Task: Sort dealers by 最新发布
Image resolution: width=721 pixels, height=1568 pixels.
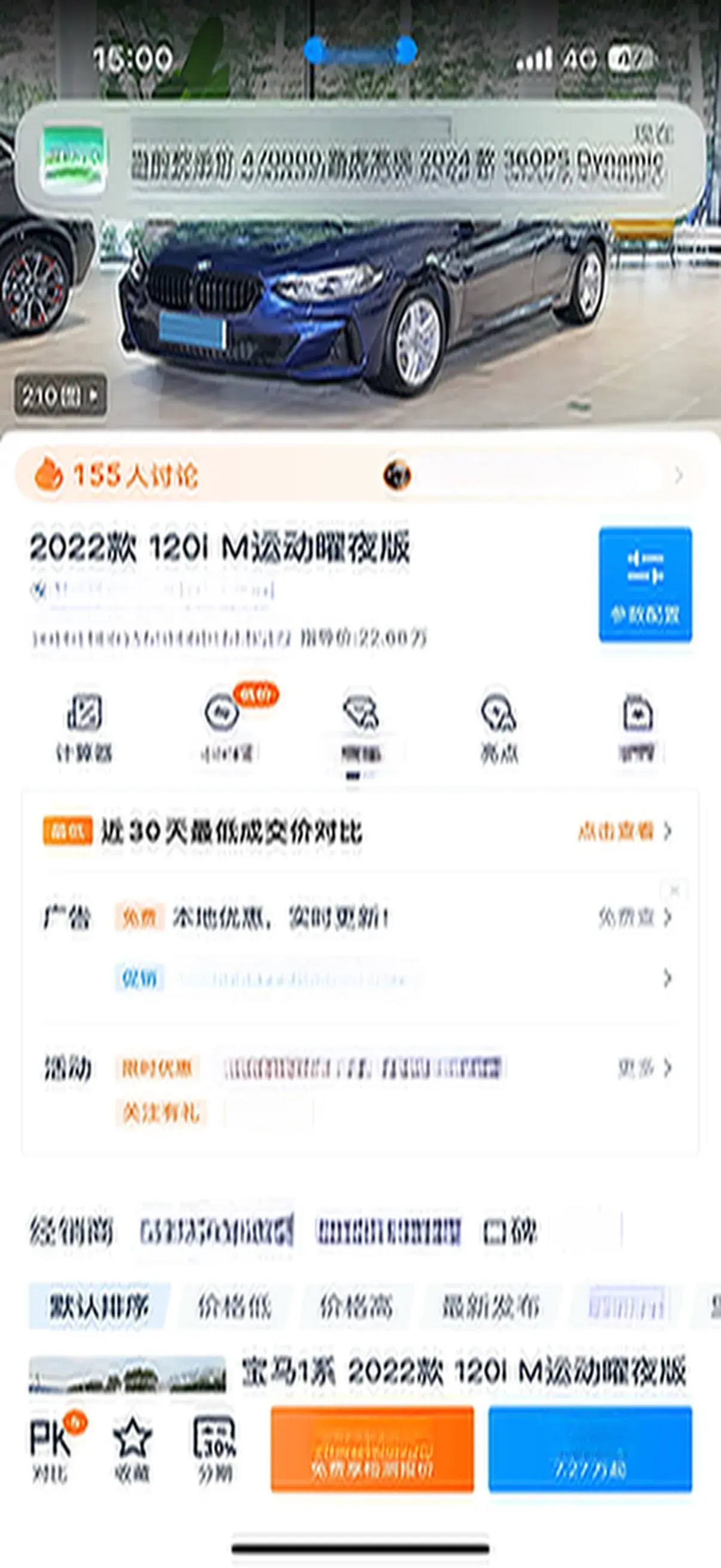Action: pos(490,1306)
